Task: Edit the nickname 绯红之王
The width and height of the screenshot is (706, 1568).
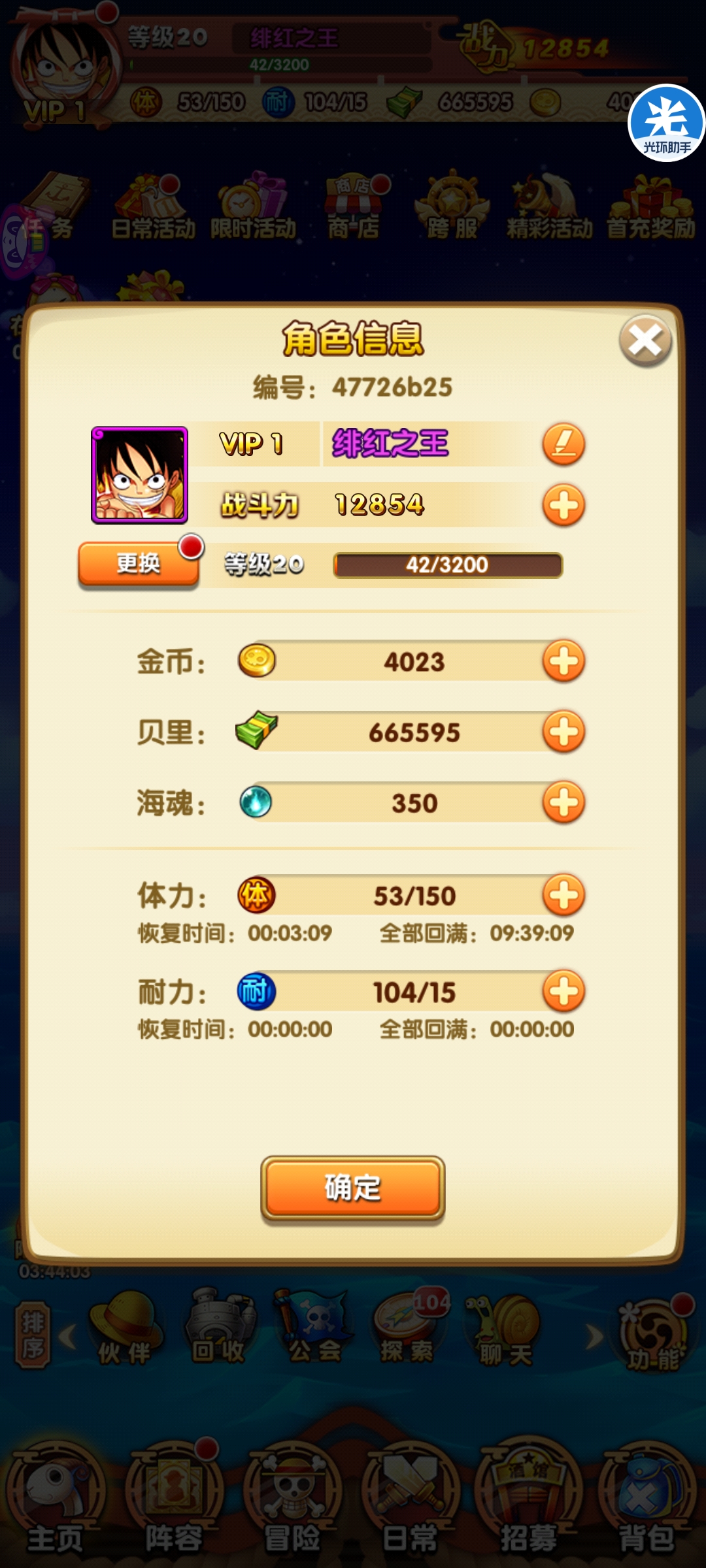Action: 563,444
